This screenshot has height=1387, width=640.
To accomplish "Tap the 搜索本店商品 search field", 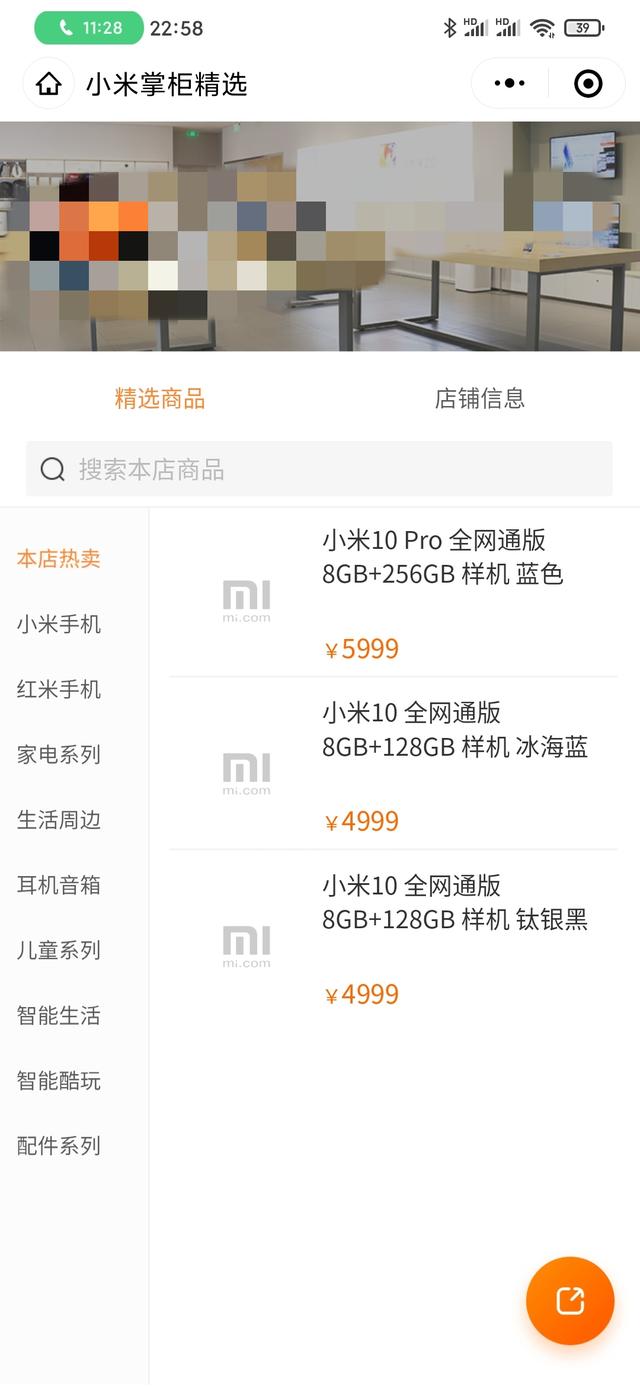I will pos(319,469).
